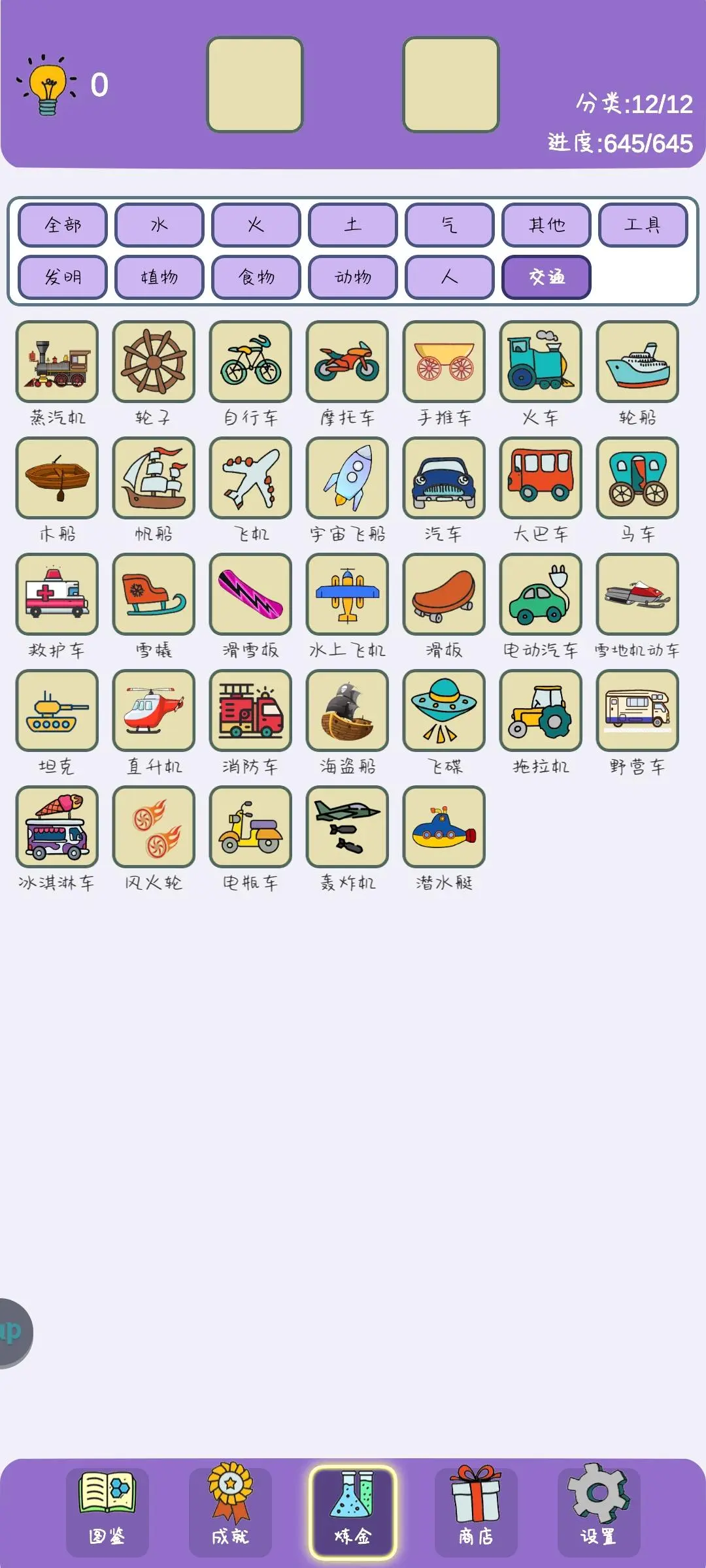Tap the 飞碟 UFO tile

[x=445, y=711]
